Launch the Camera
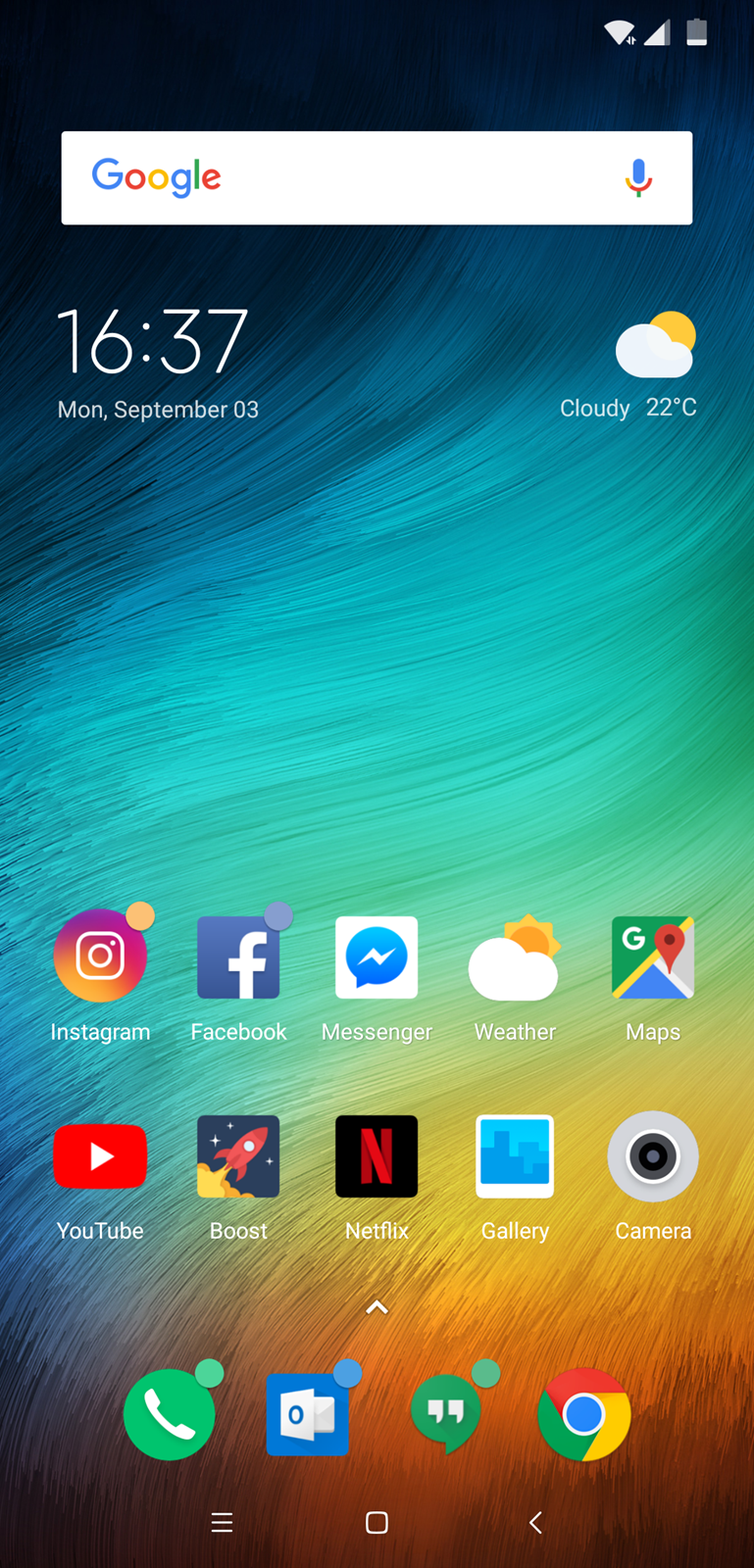 tap(653, 1156)
